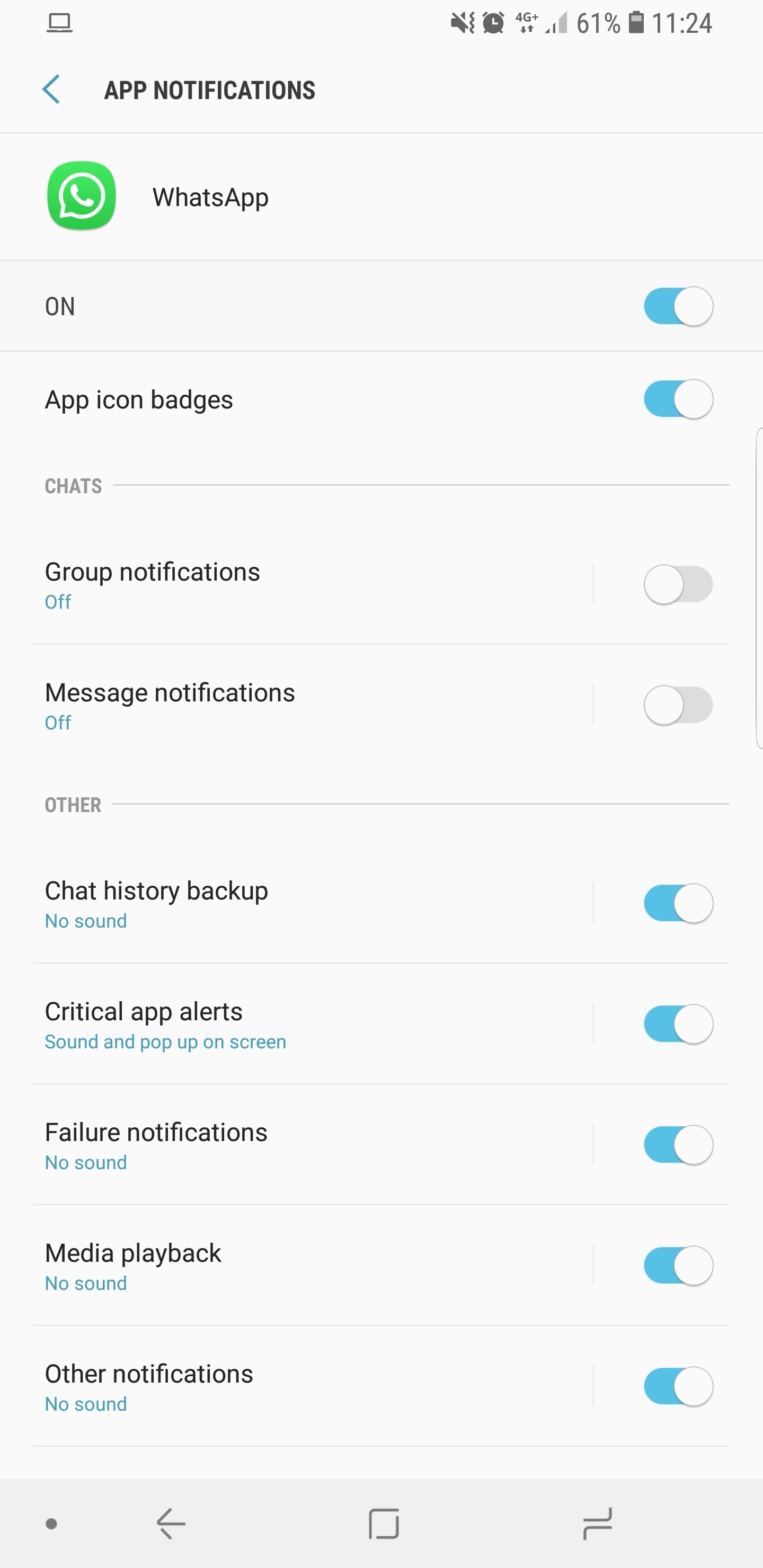
Task: Turn off Chat history backup switch
Action: click(x=678, y=903)
